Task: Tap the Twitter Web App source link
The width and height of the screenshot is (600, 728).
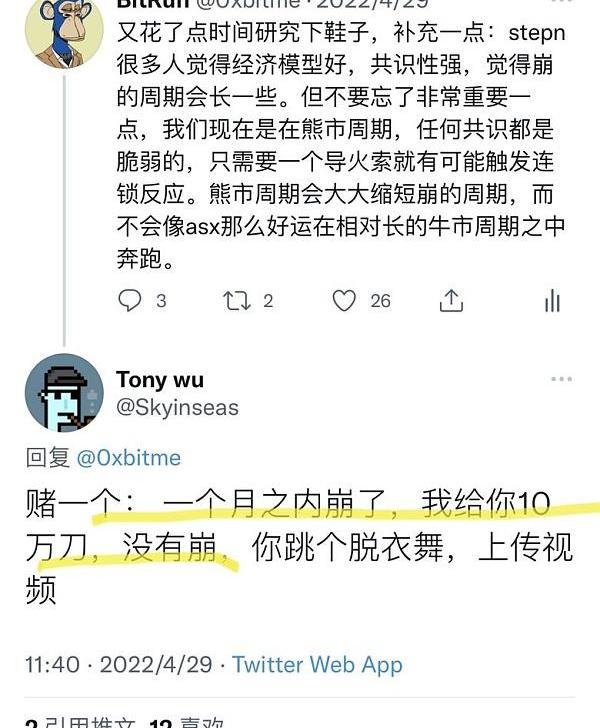Action: click(x=317, y=664)
